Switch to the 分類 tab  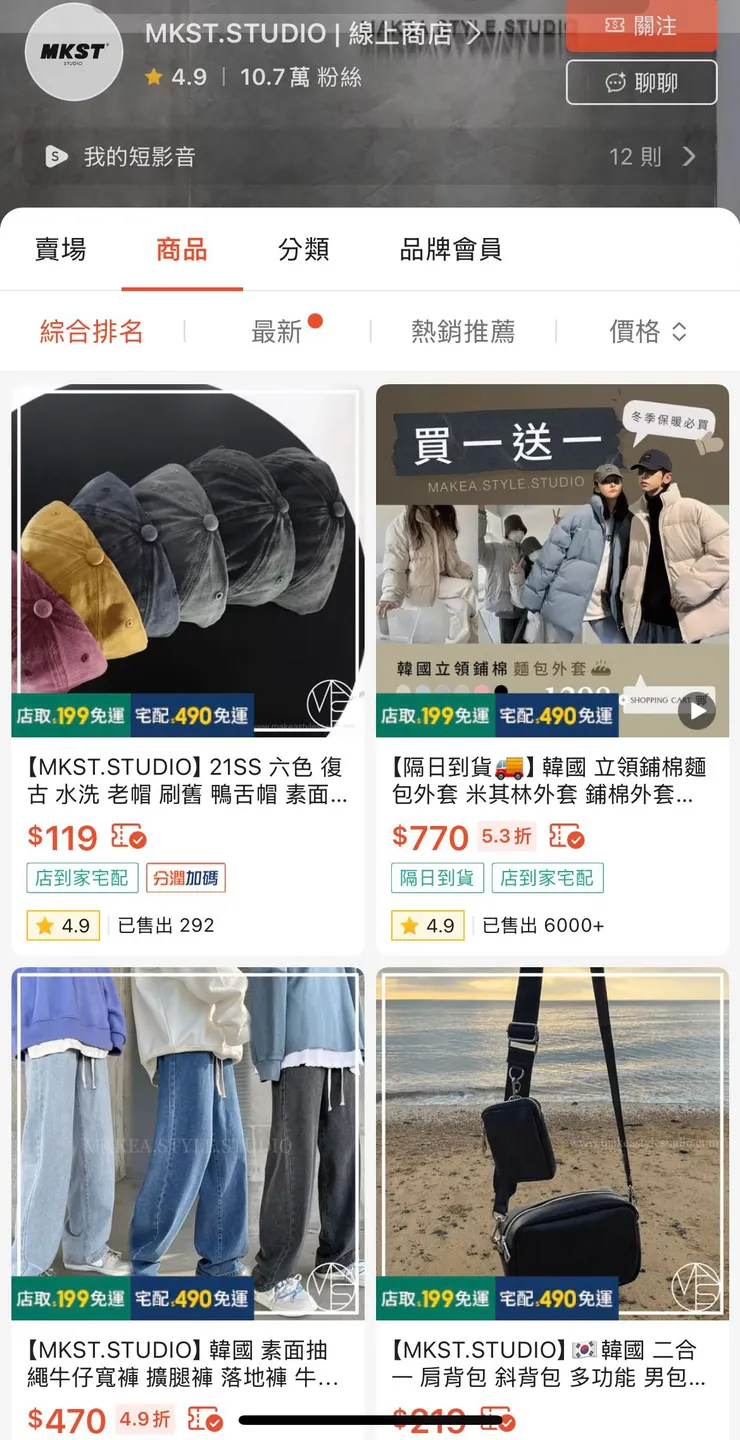[x=303, y=250]
